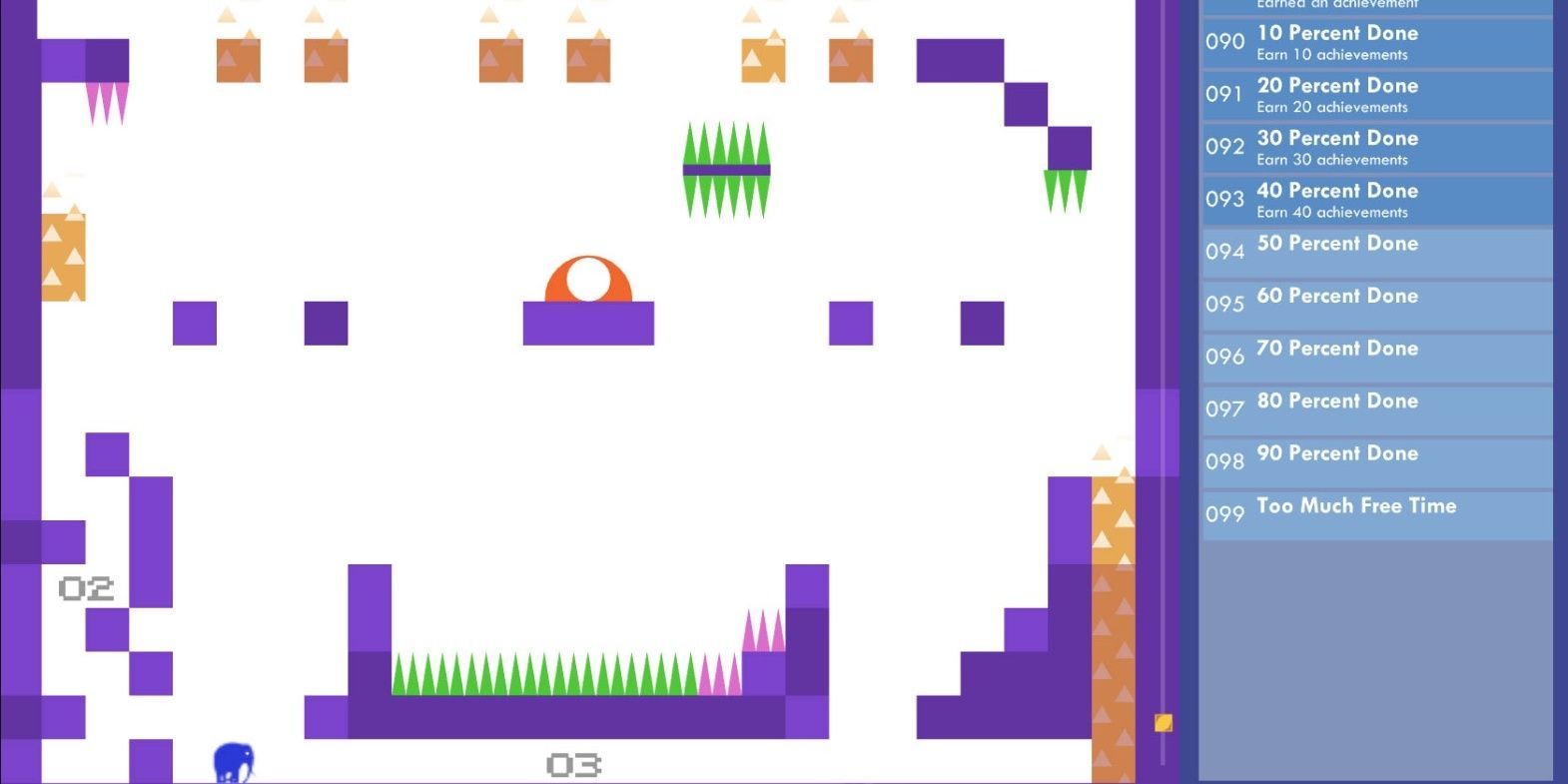View the 20 Percent Done achievement
The image size is (1568, 784).
click(x=1376, y=95)
